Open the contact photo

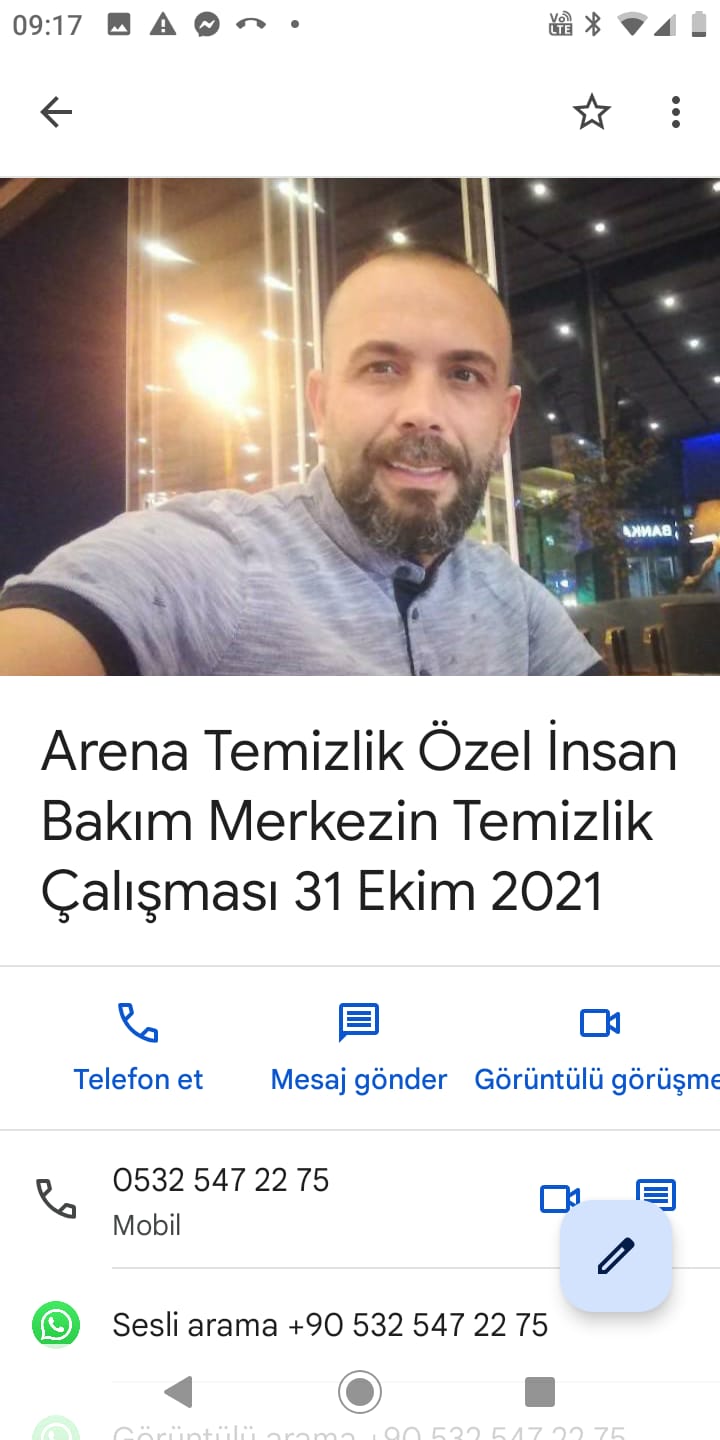(x=360, y=427)
